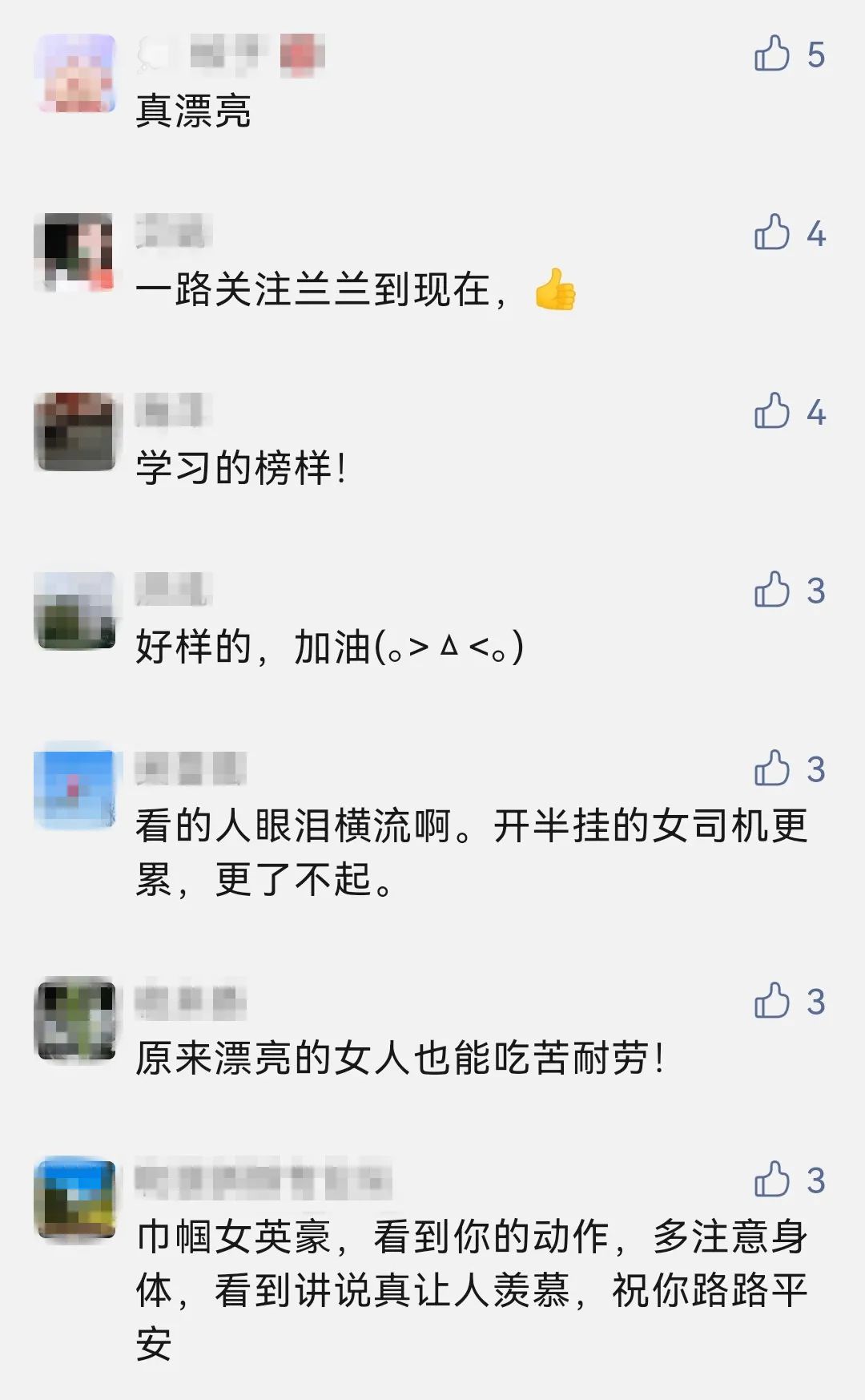Like the comment "好样的,加油"
Image resolution: width=865 pixels, height=1400 pixels.
point(772,590)
